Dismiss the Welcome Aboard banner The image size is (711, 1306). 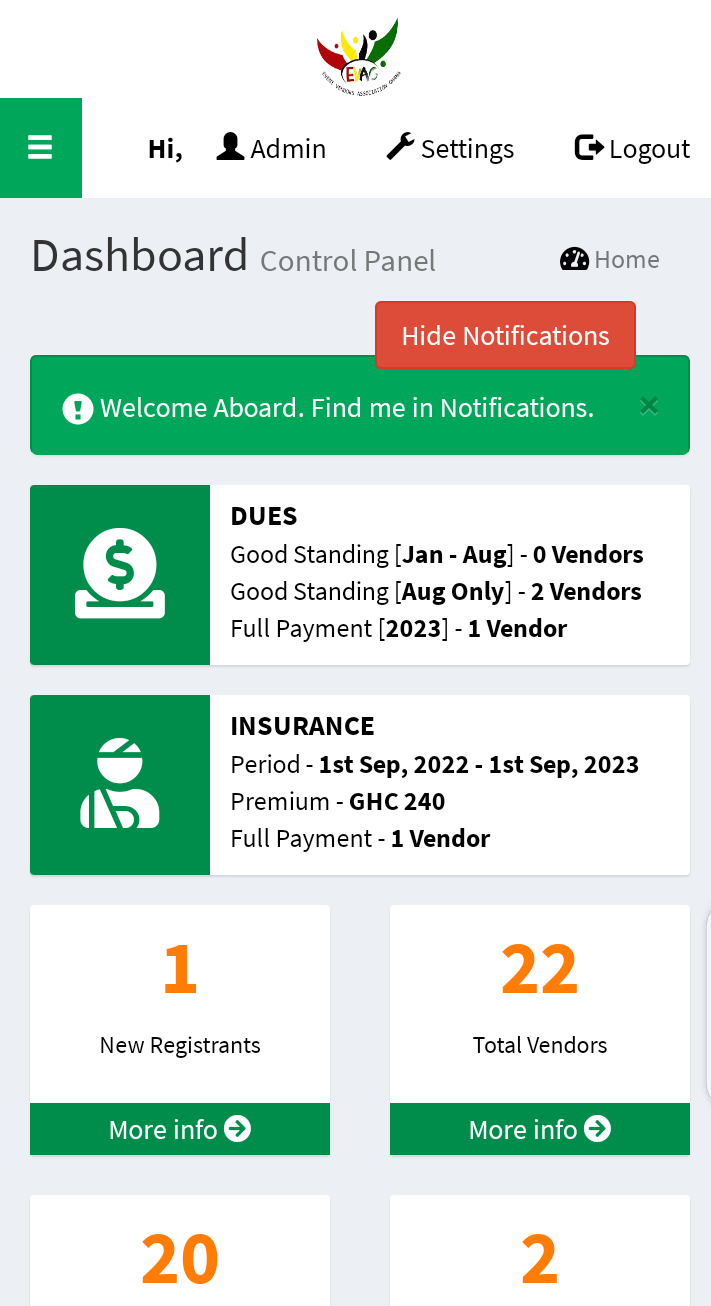pyautogui.click(x=649, y=406)
